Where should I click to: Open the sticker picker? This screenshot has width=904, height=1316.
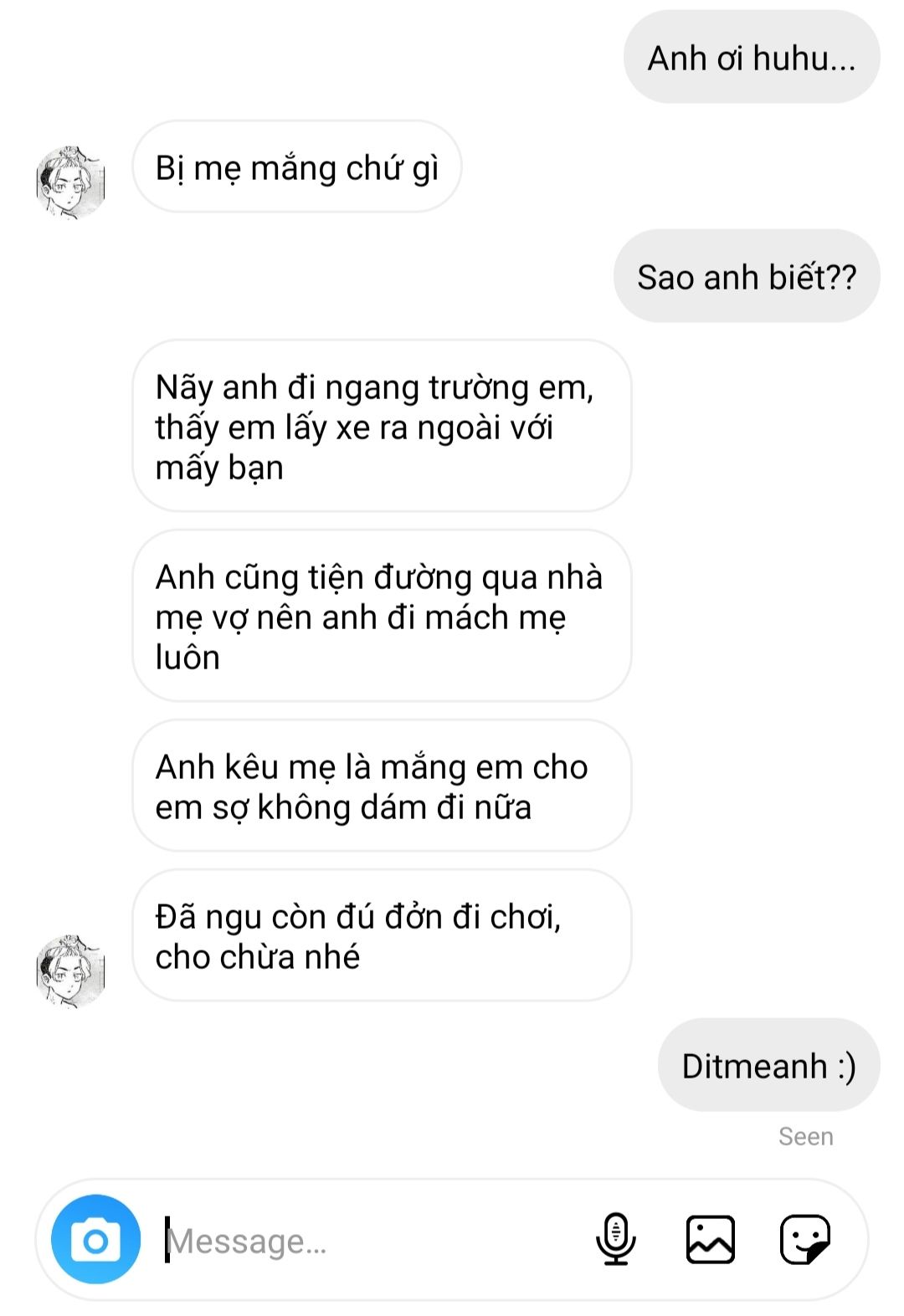point(804,1239)
